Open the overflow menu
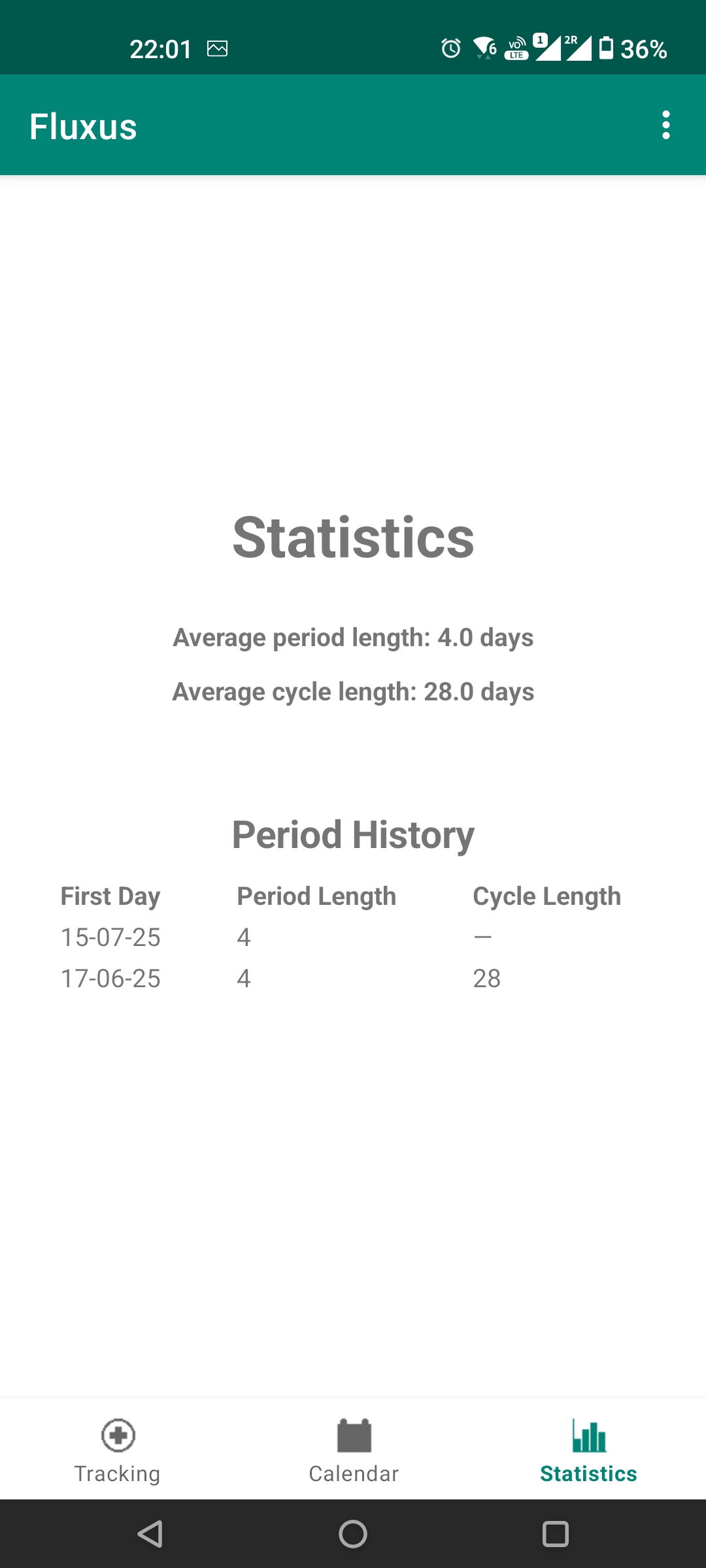Image resolution: width=706 pixels, height=1568 pixels. click(x=665, y=125)
